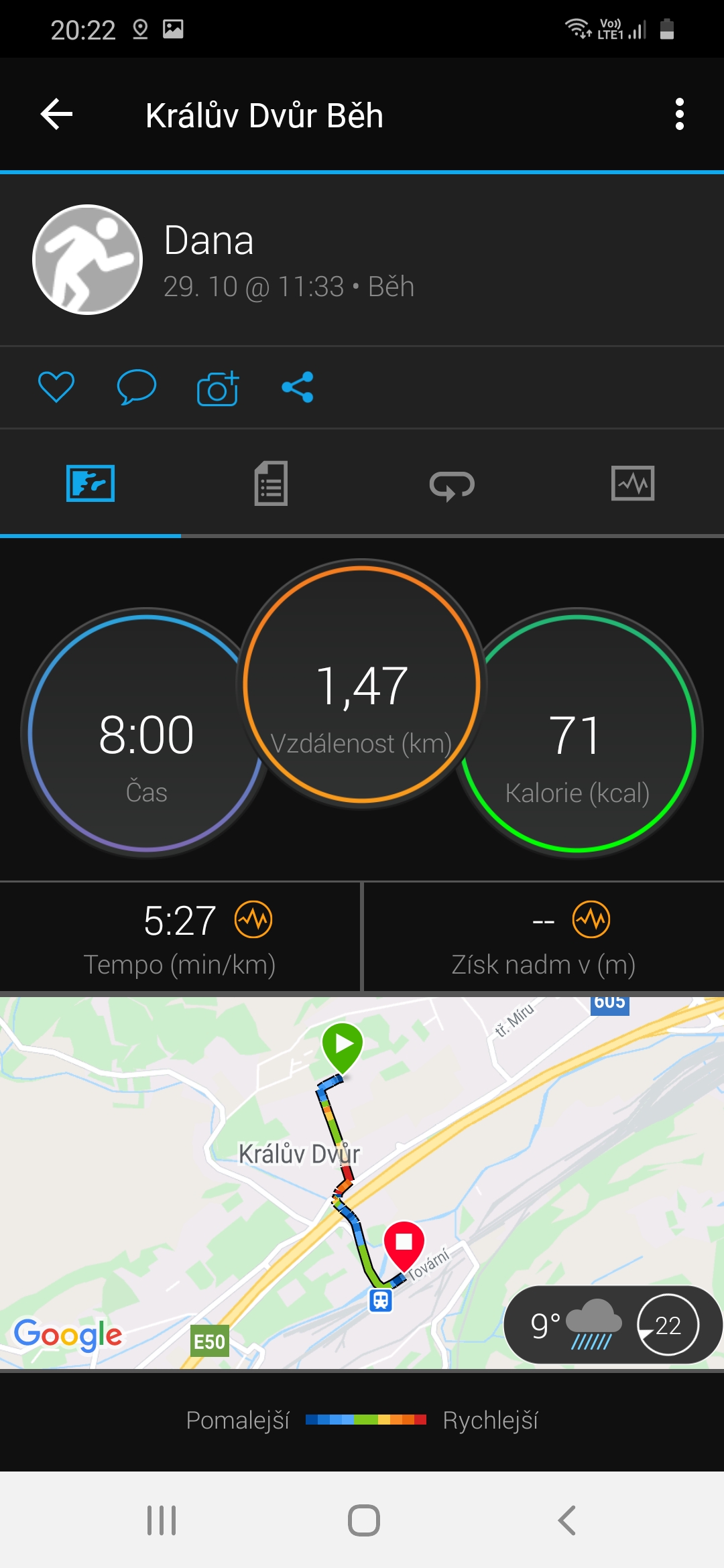Switch to the laps tab
Viewport: 724px width, 1568px height.
(452, 483)
